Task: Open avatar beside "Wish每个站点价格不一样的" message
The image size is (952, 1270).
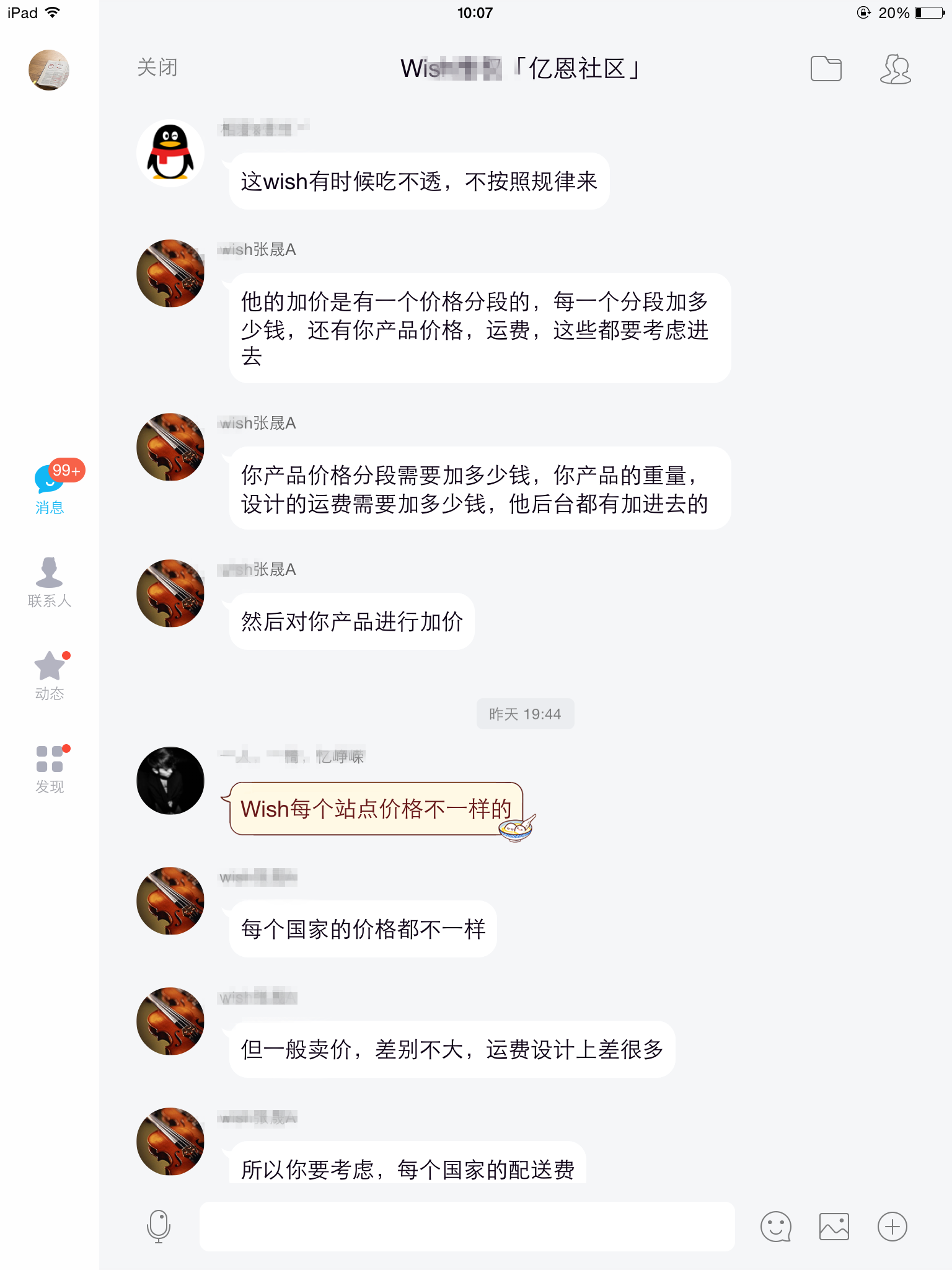Action: [x=170, y=781]
